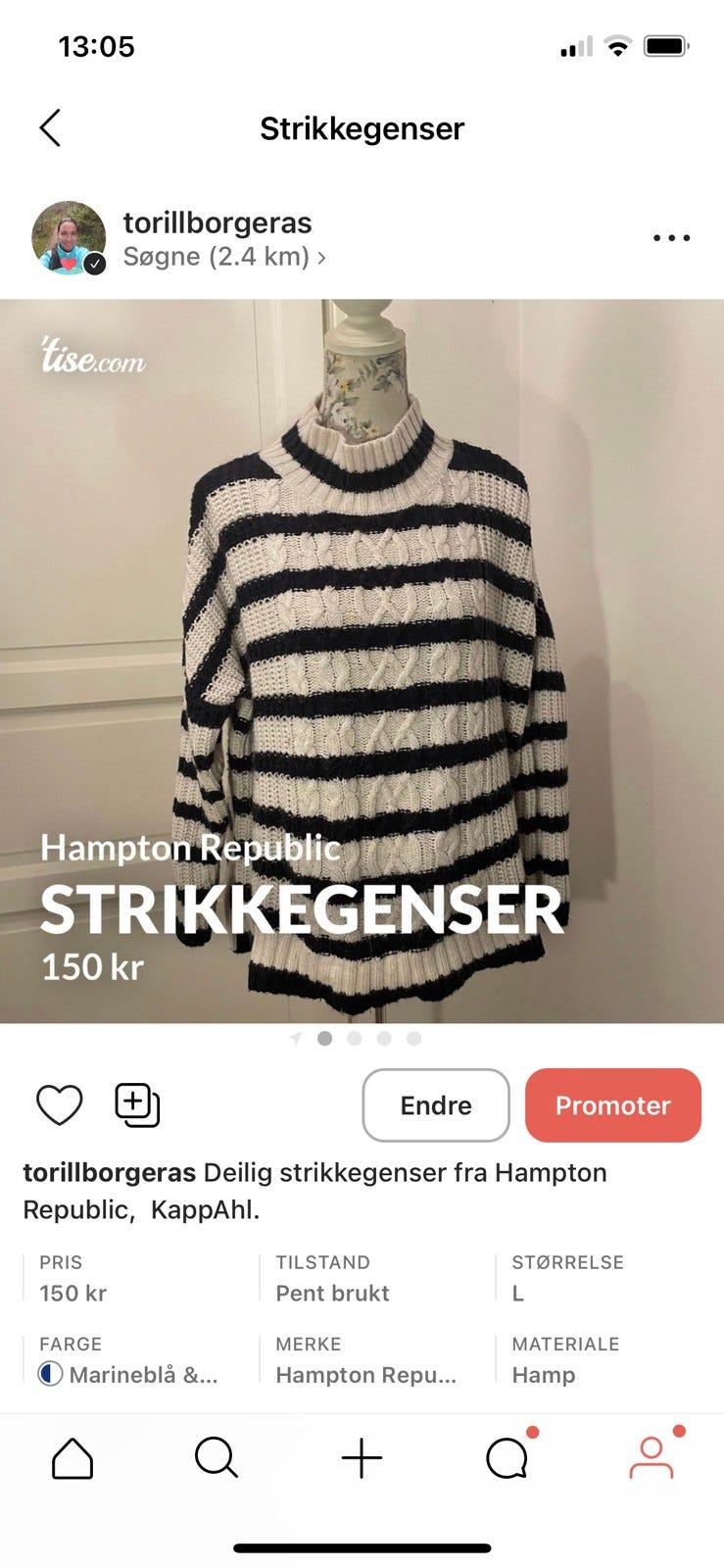Tap the verified checkmark badge on avatar
The image size is (724, 1568).
coord(93,262)
